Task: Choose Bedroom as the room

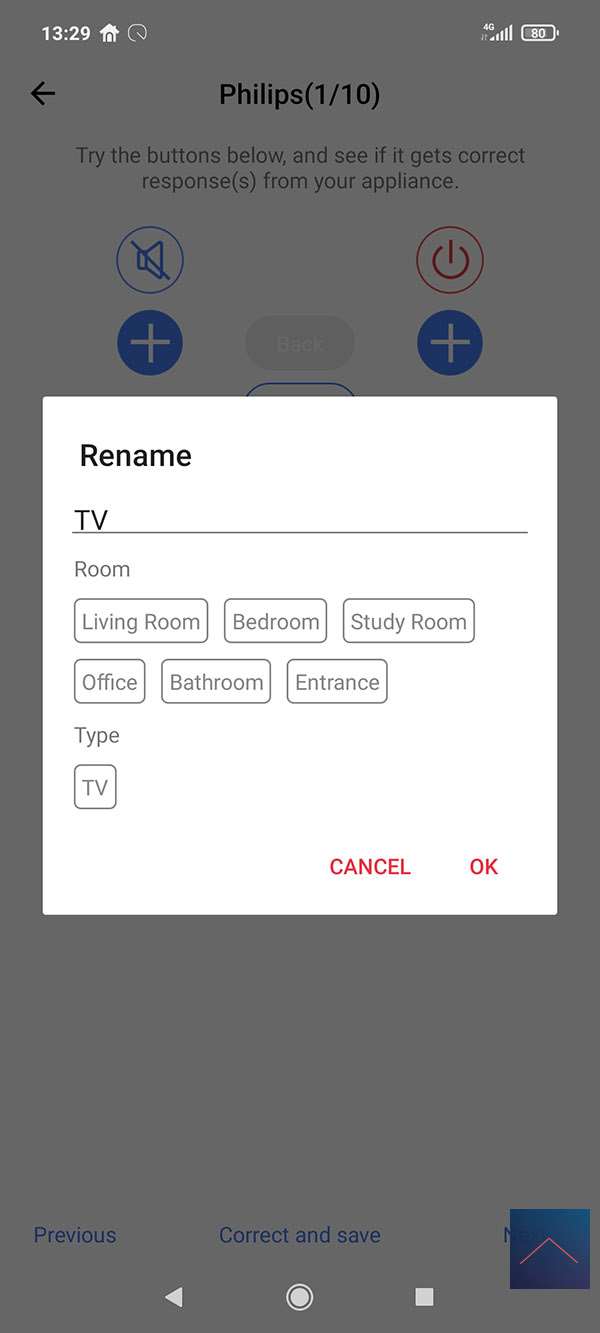Action: click(x=276, y=621)
